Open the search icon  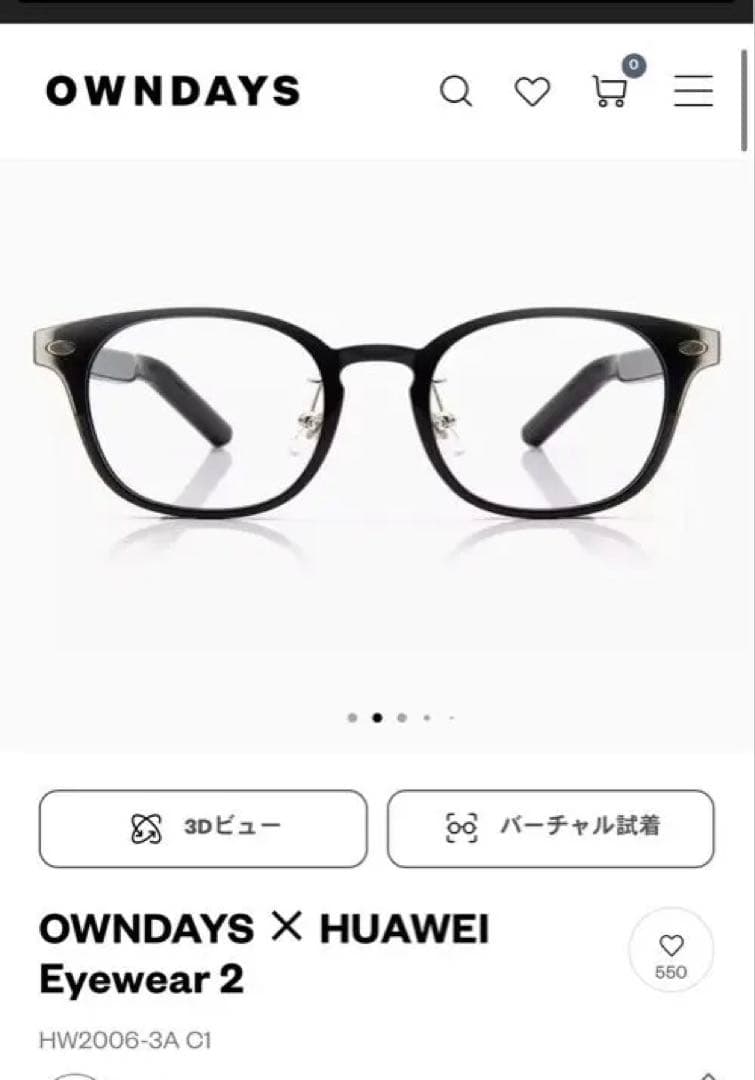[457, 91]
